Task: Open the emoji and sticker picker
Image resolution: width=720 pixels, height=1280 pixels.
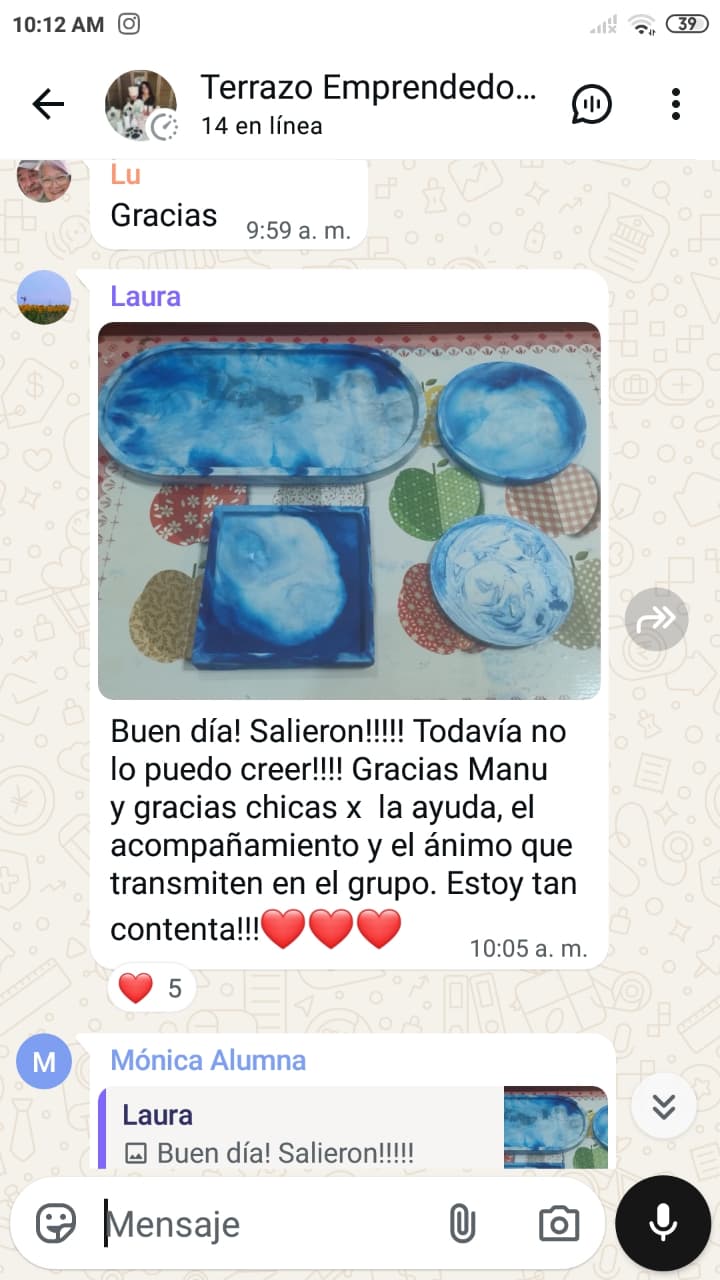Action: 56,1223
